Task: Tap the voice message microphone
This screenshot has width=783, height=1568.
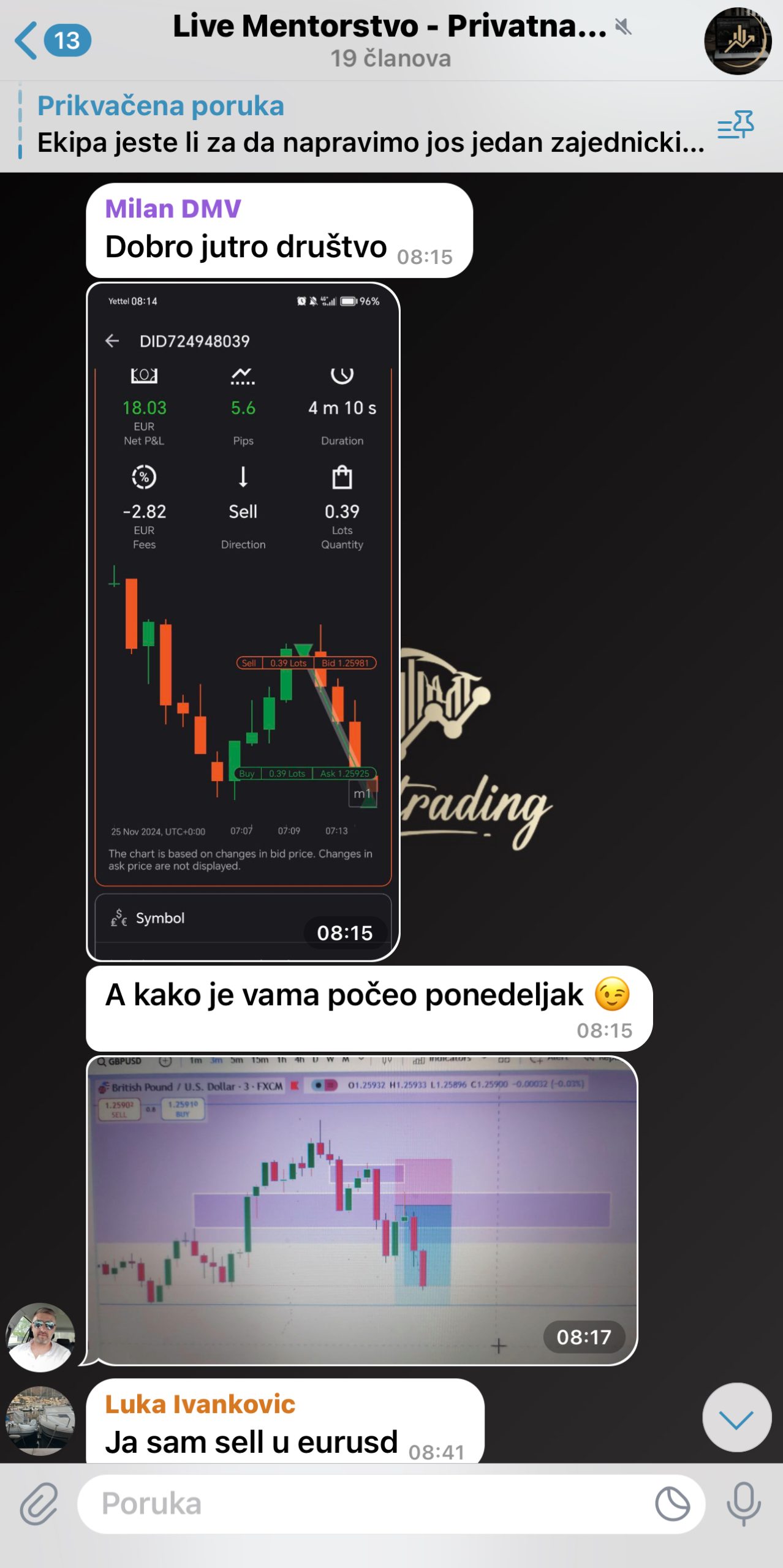Action: pyautogui.click(x=743, y=1504)
